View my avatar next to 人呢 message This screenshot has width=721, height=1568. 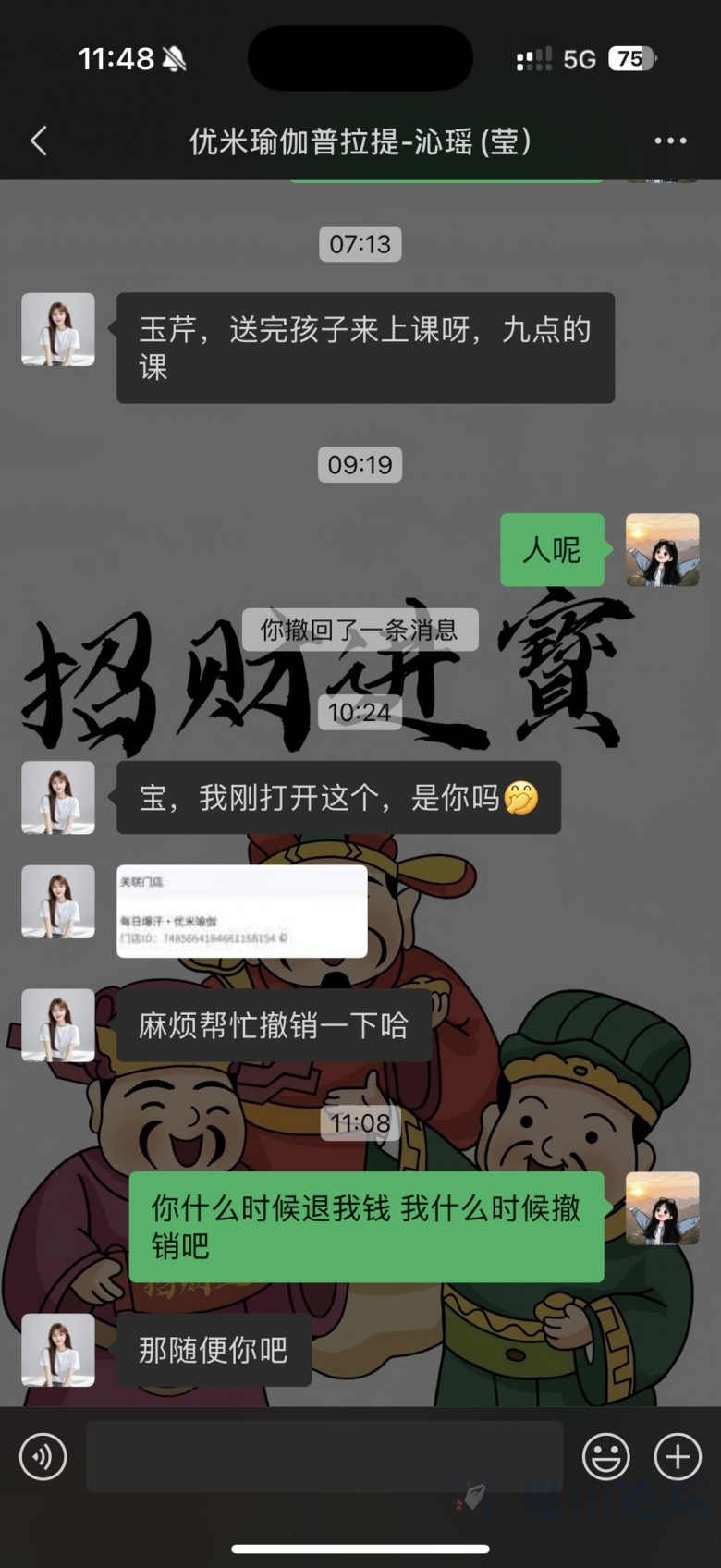click(662, 550)
